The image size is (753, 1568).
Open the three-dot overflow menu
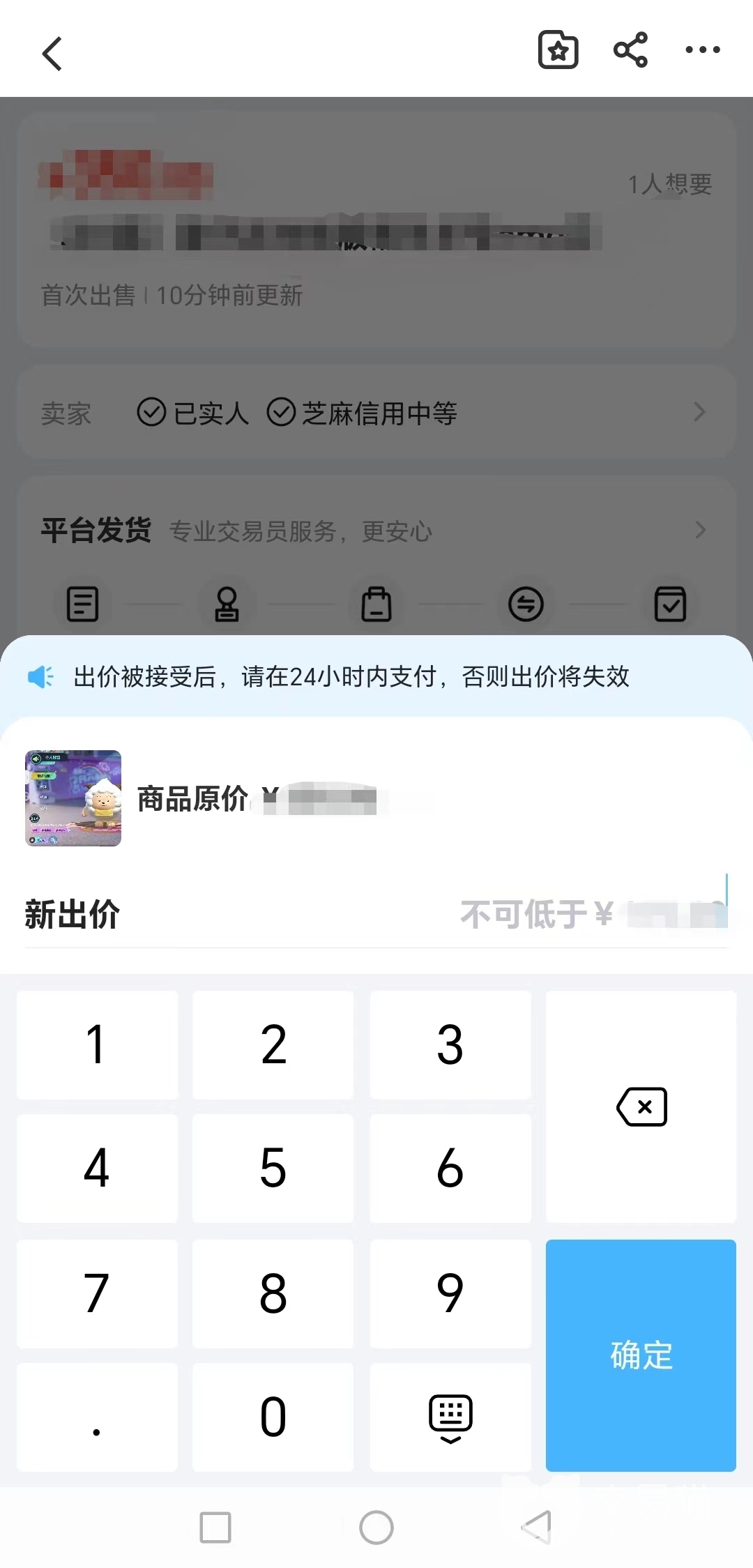(702, 50)
